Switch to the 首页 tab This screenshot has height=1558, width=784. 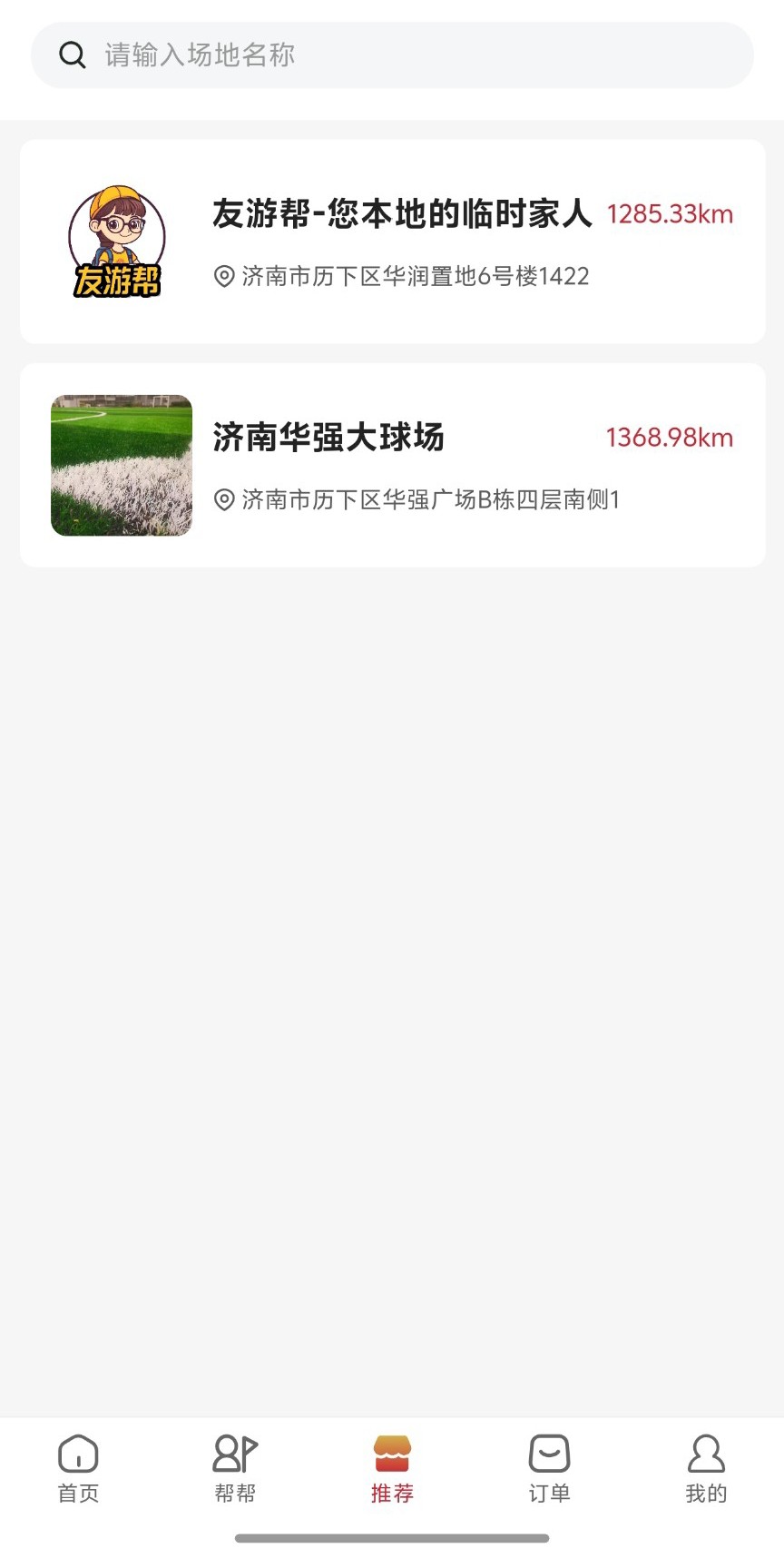click(78, 1468)
